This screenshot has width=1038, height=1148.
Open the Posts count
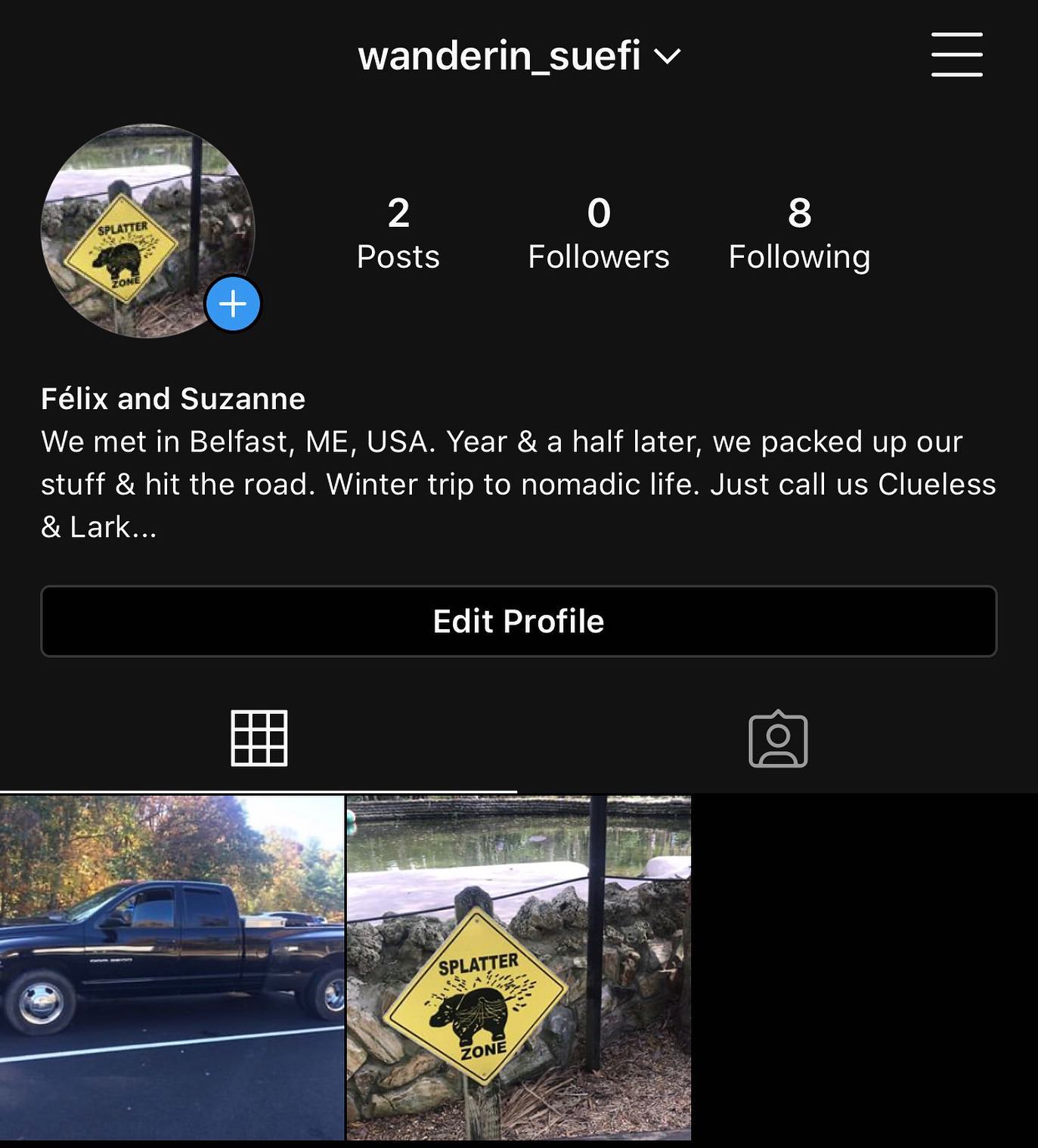click(398, 234)
